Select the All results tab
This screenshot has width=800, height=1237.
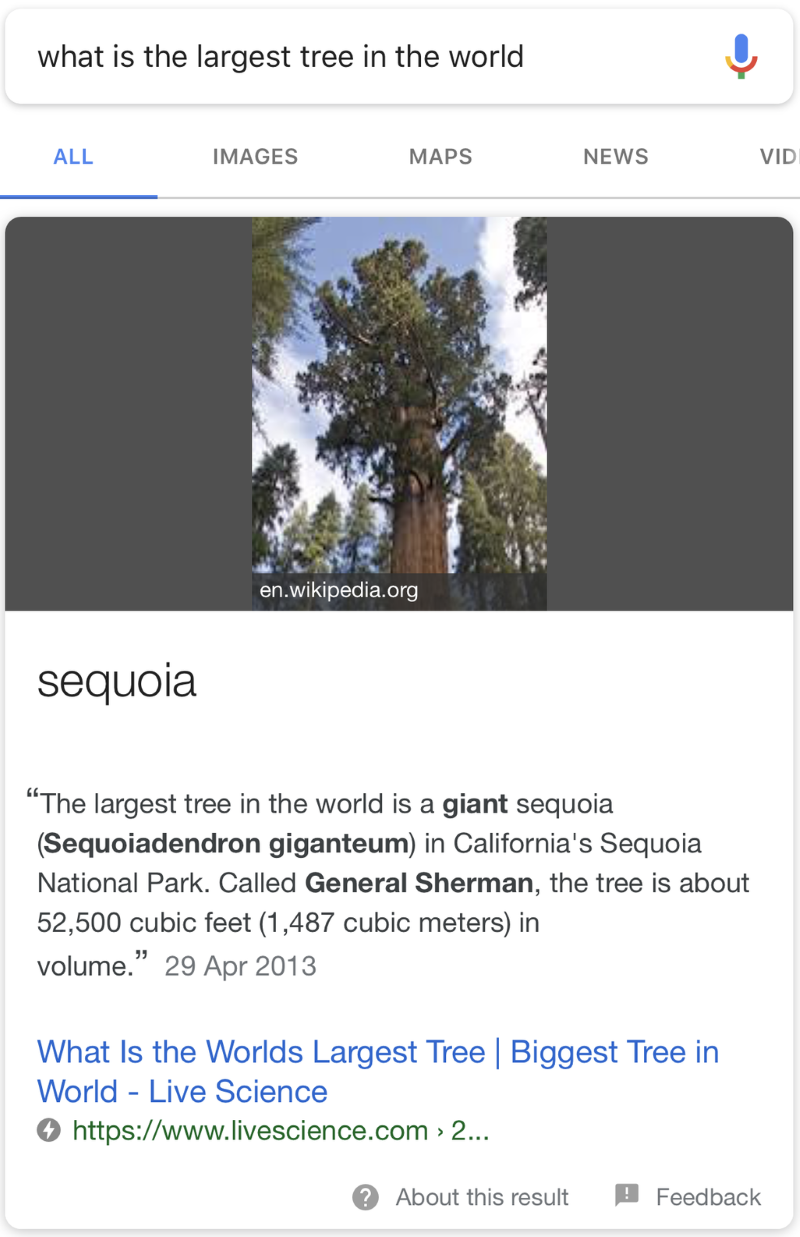(73, 156)
